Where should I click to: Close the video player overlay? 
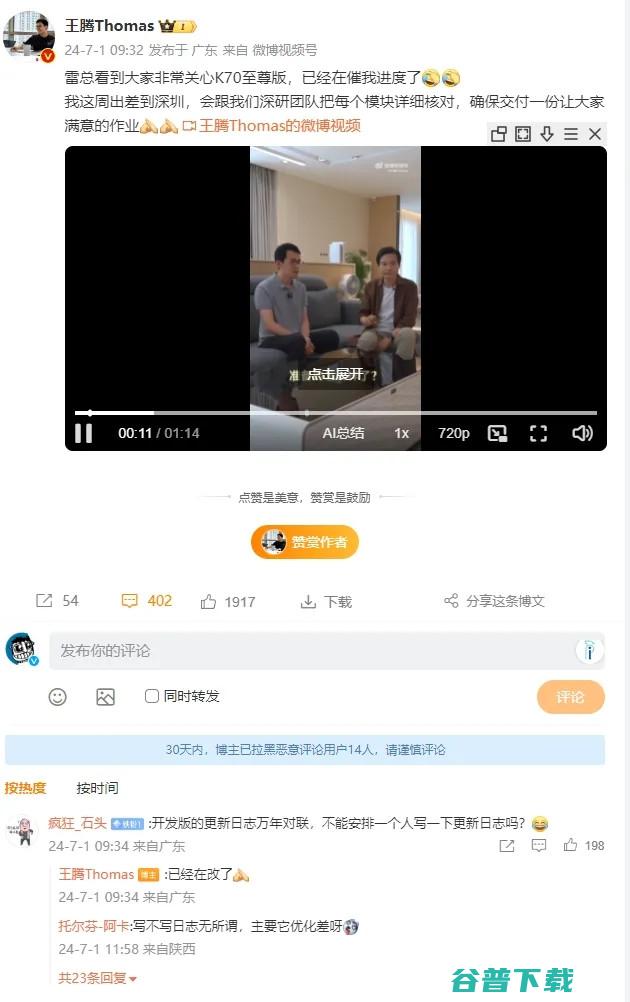coord(595,134)
